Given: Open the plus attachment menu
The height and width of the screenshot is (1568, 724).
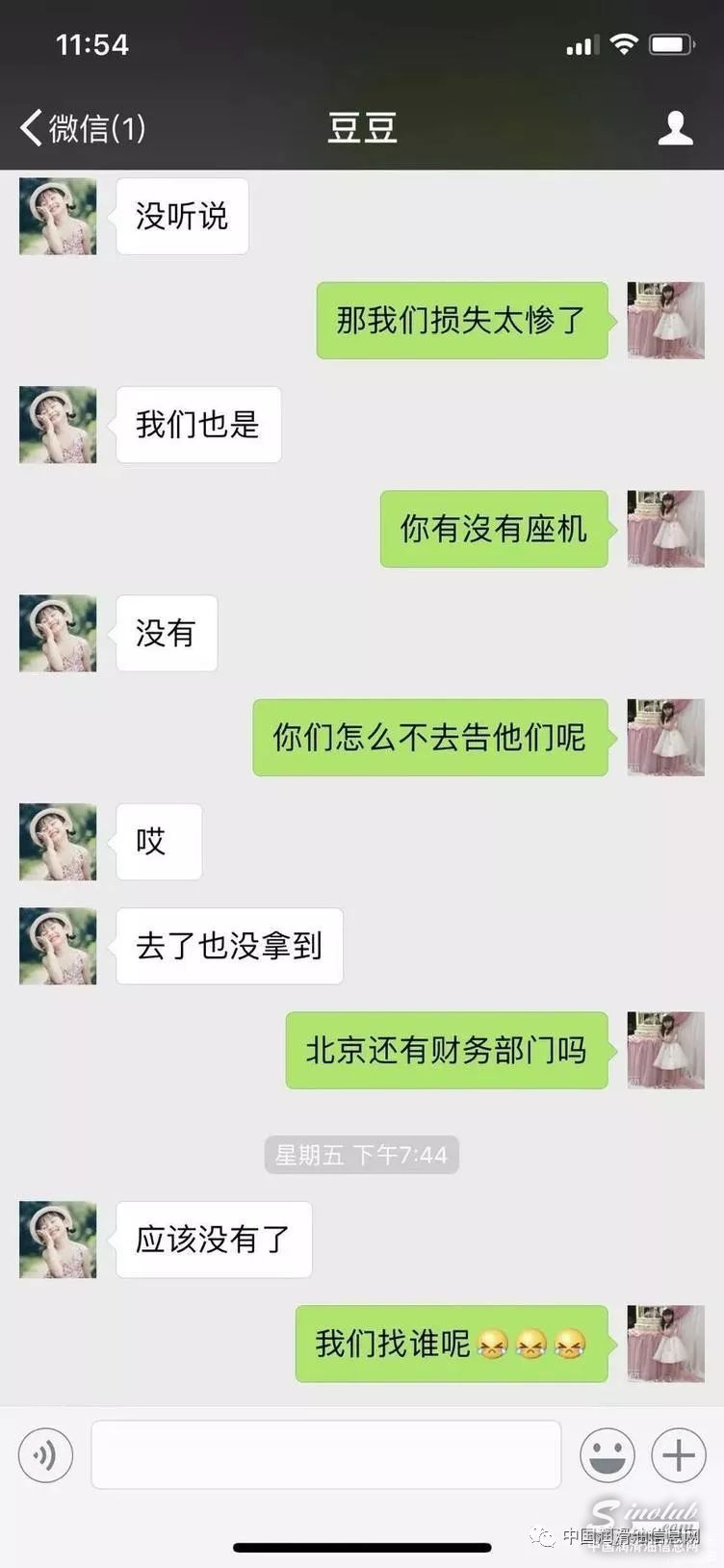Looking at the screenshot, I should point(679,1454).
